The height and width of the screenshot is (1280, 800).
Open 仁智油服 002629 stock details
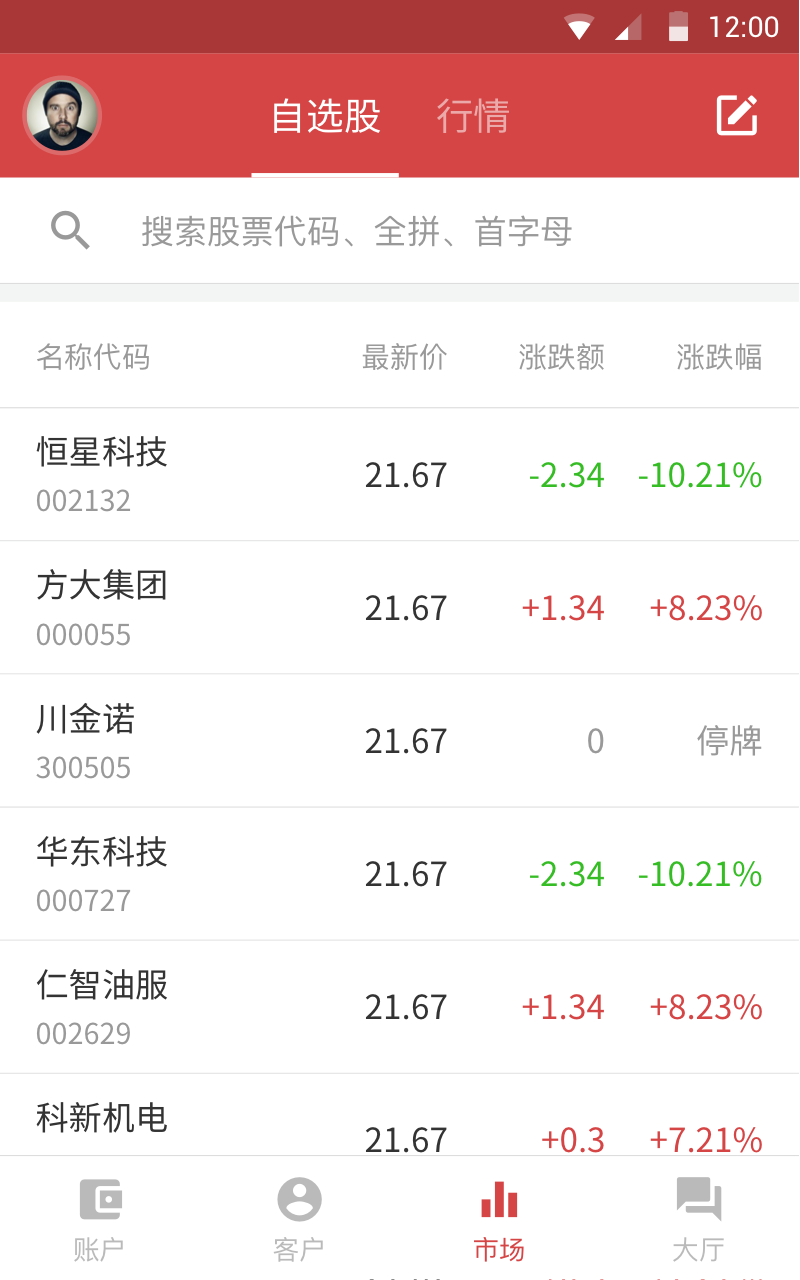click(x=400, y=1006)
